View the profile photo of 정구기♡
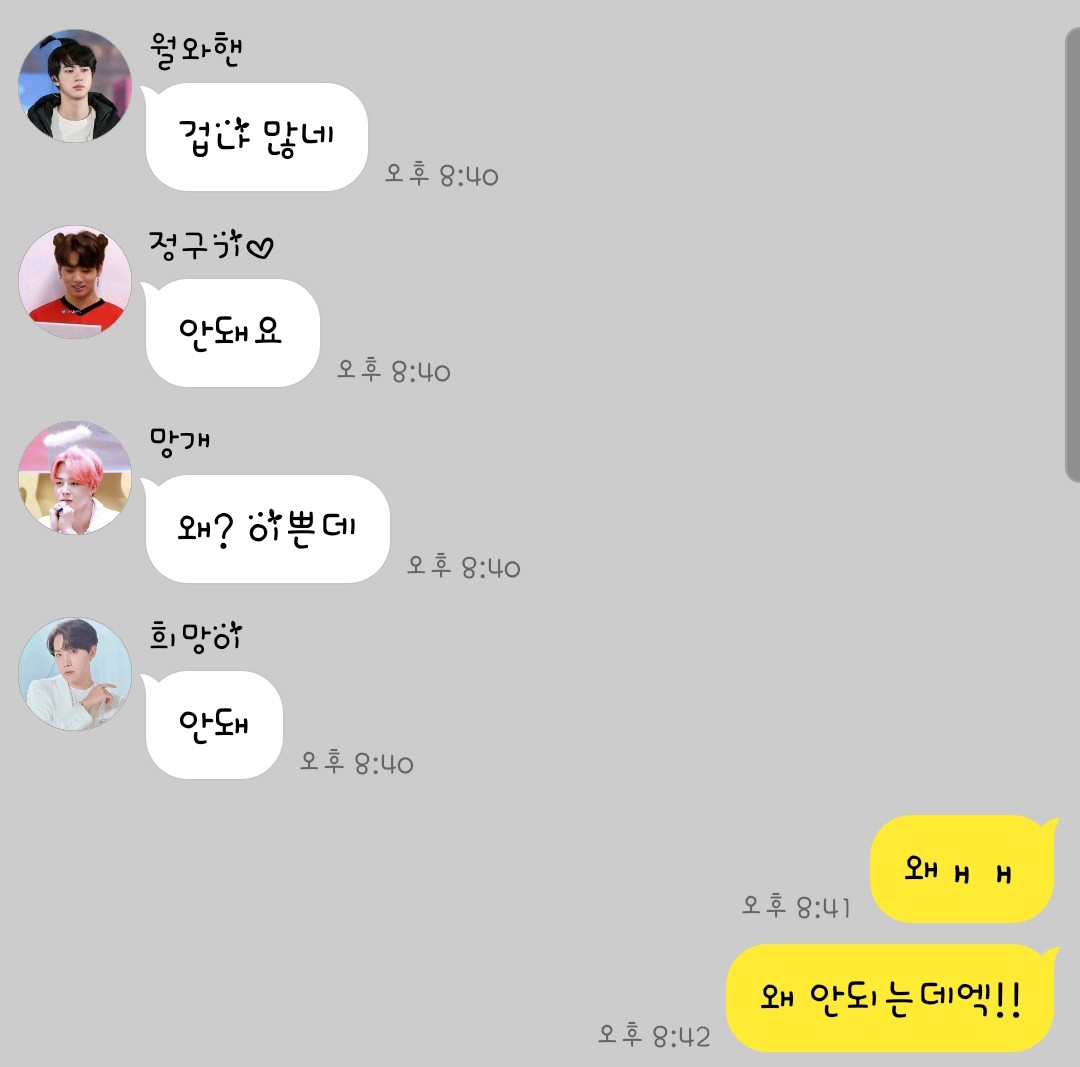Viewport: 1080px width, 1067px height. (75, 282)
